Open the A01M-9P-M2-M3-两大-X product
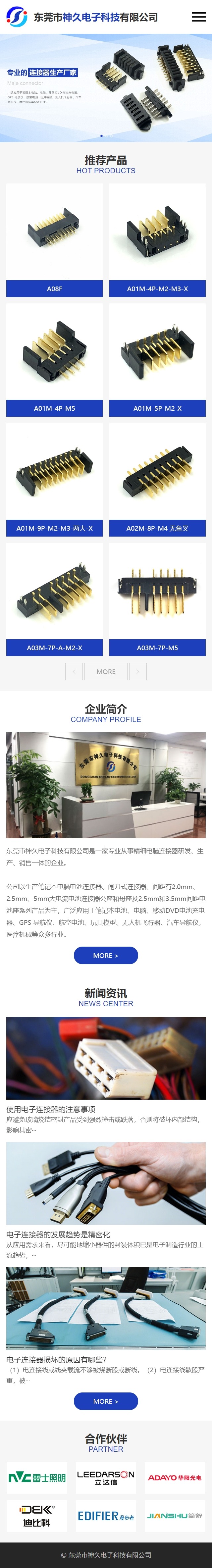Screen dimensions: 212x1568 point(54,480)
